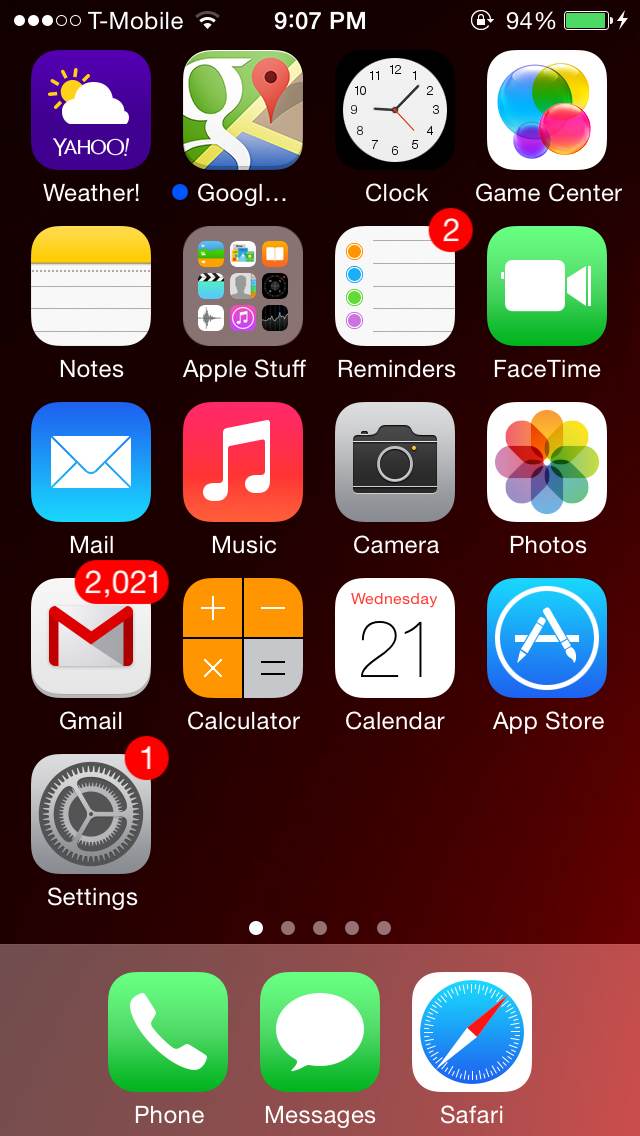640x1136 pixels.
Task: Start FaceTime
Action: (x=547, y=286)
